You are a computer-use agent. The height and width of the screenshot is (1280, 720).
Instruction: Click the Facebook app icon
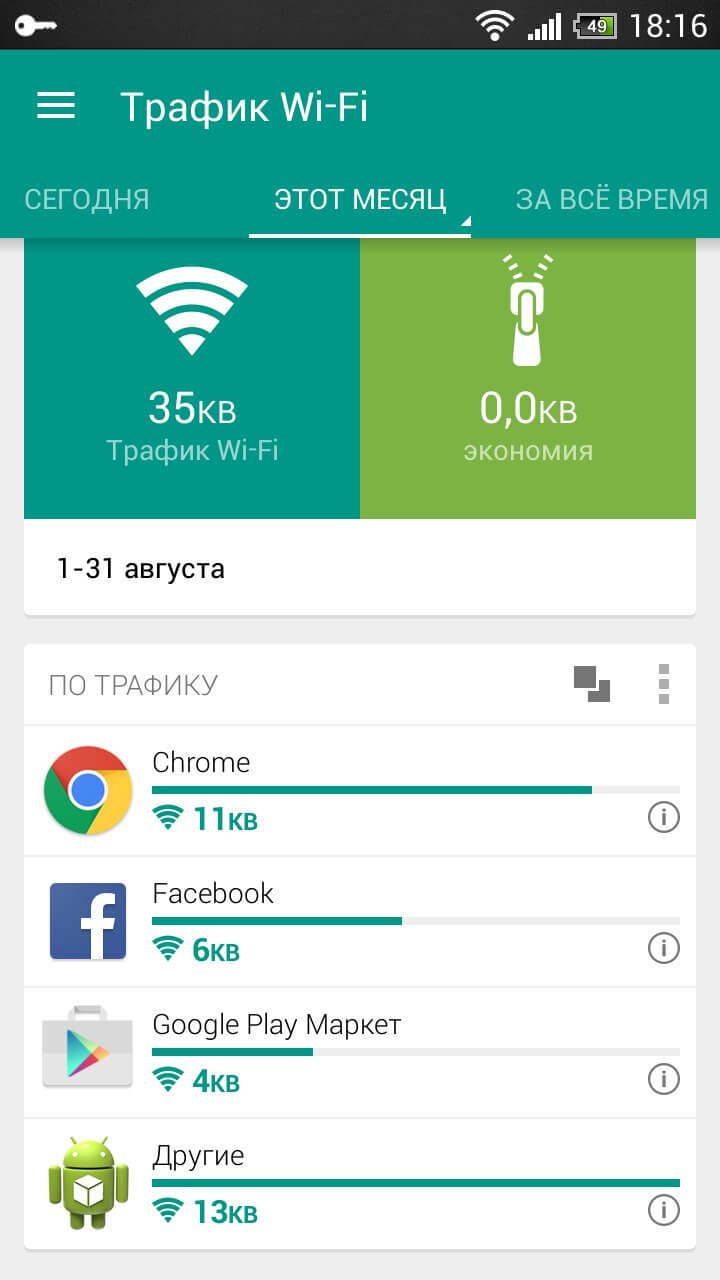click(x=87, y=920)
